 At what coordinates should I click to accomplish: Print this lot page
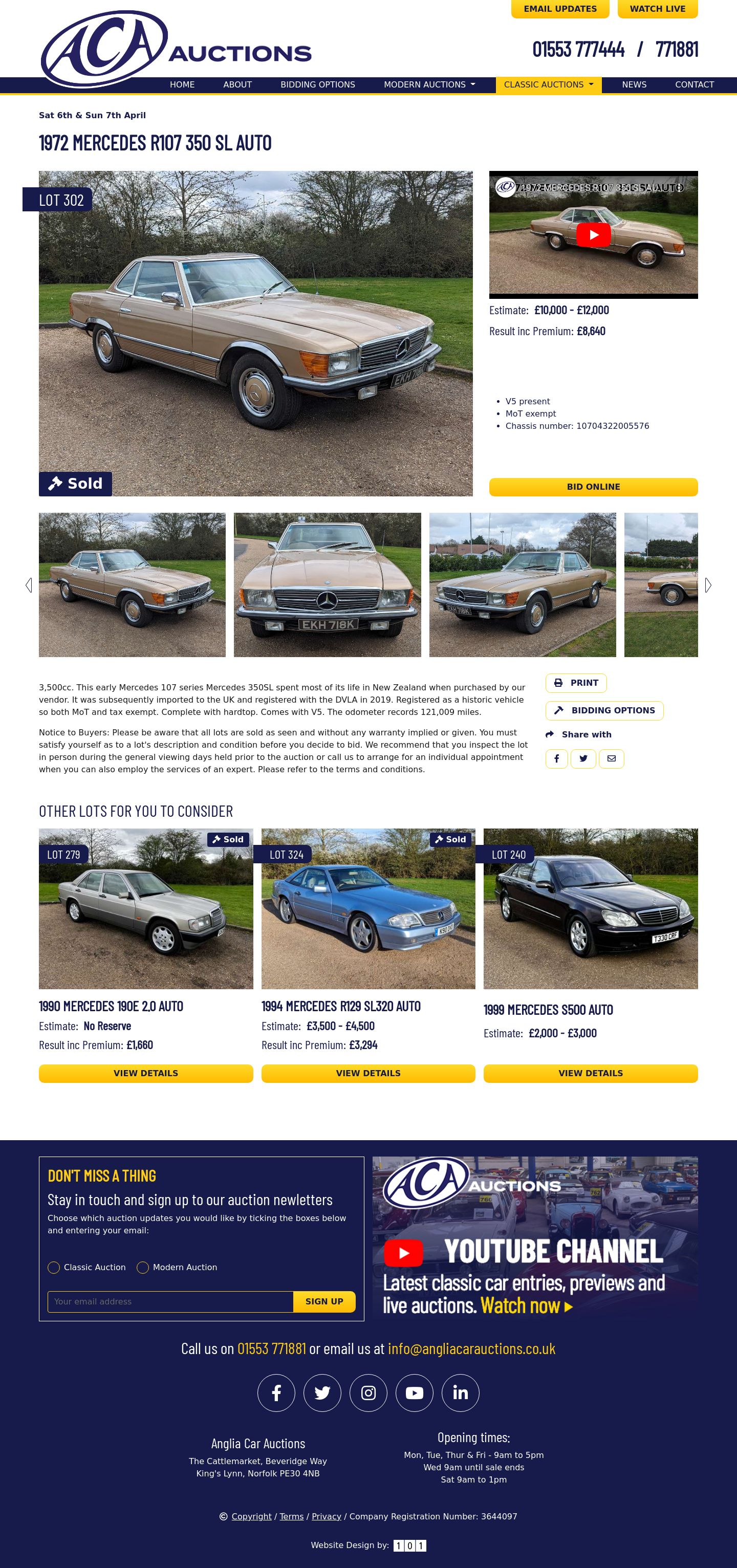click(576, 683)
